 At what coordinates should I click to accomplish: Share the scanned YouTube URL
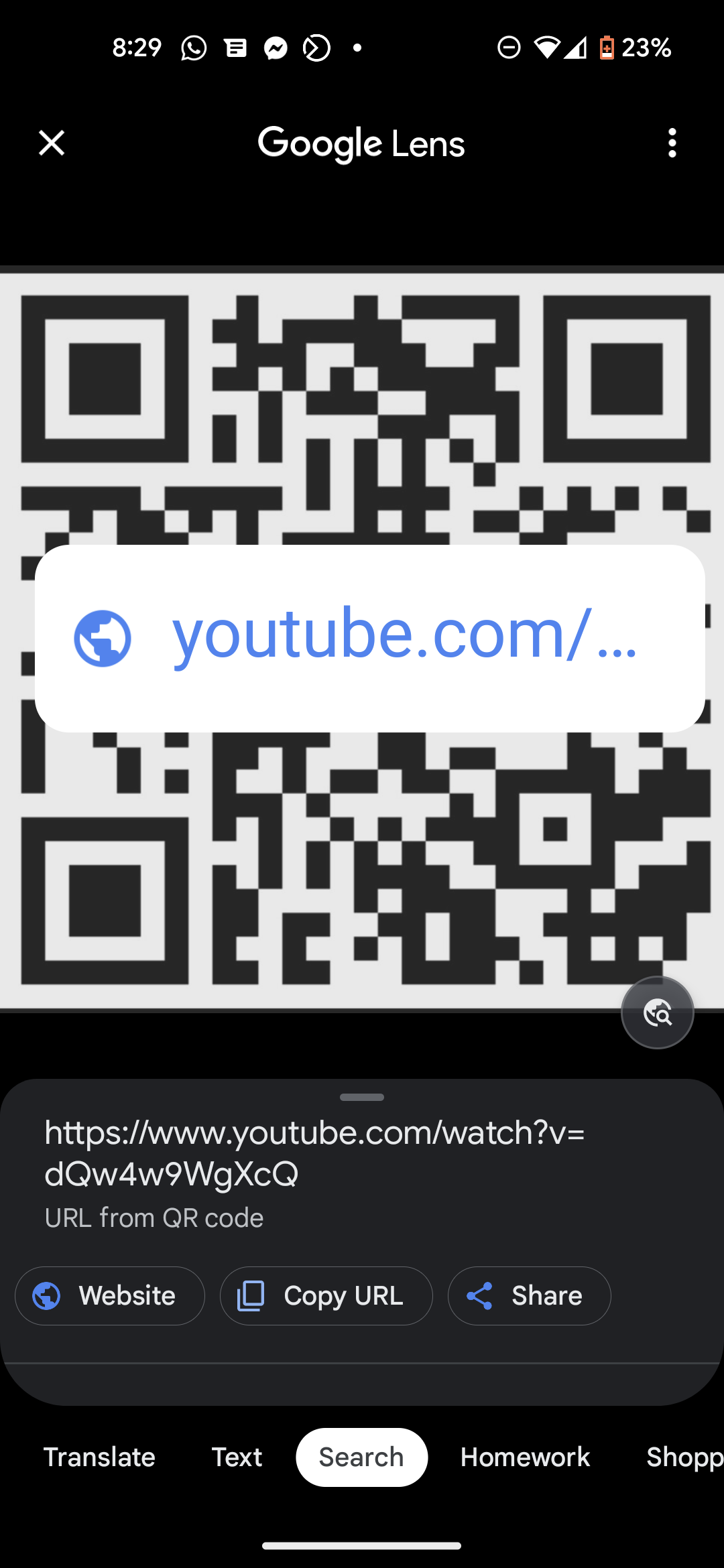(x=529, y=1295)
